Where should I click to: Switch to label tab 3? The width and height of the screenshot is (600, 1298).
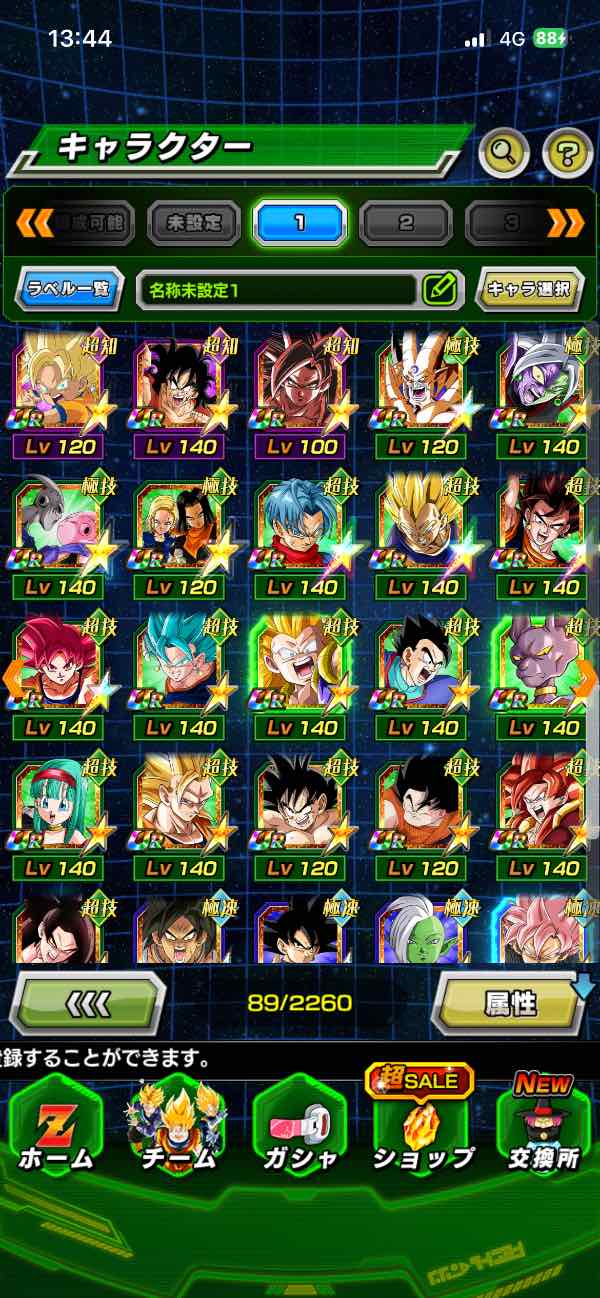coord(508,223)
